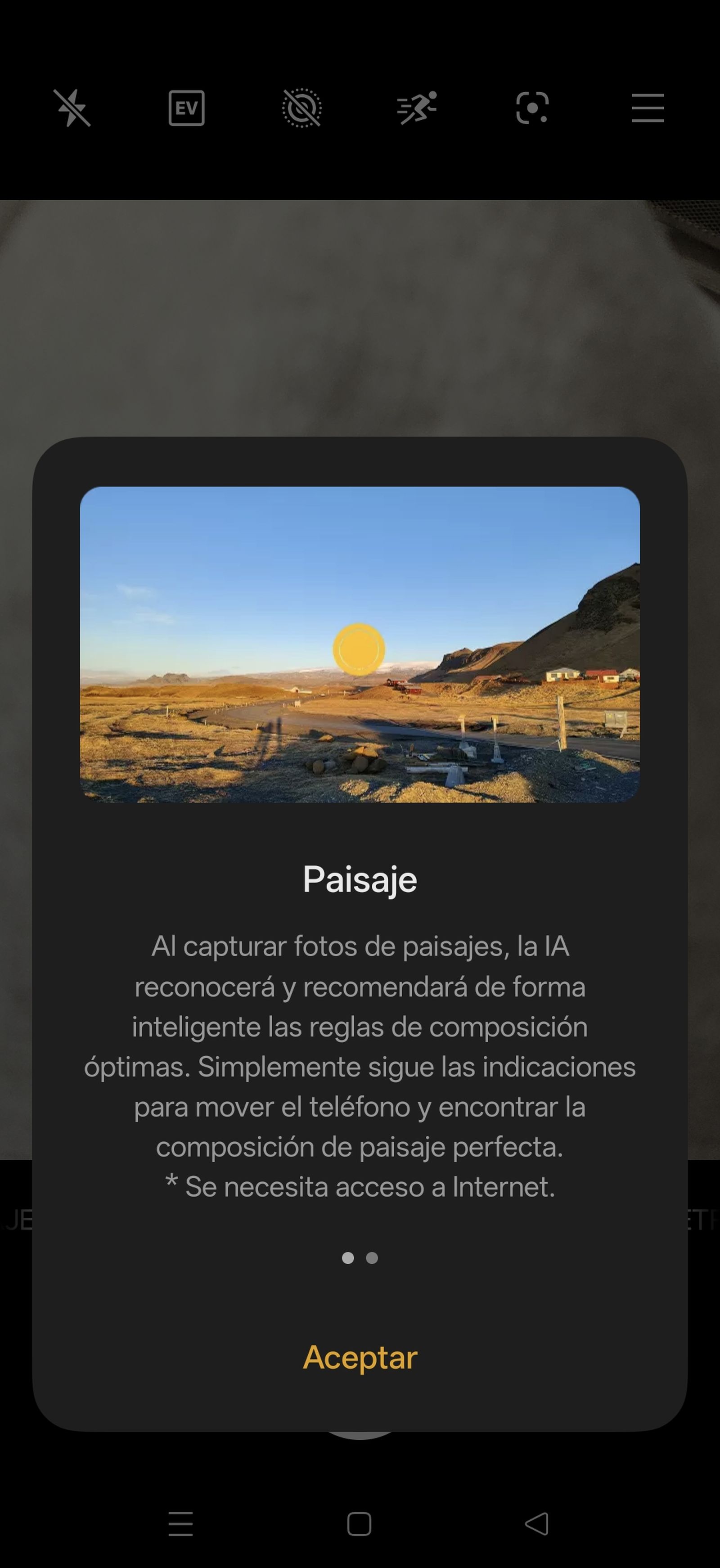Tap the recent apps navigation button
Screen dimensions: 720x1568
coord(180,1521)
